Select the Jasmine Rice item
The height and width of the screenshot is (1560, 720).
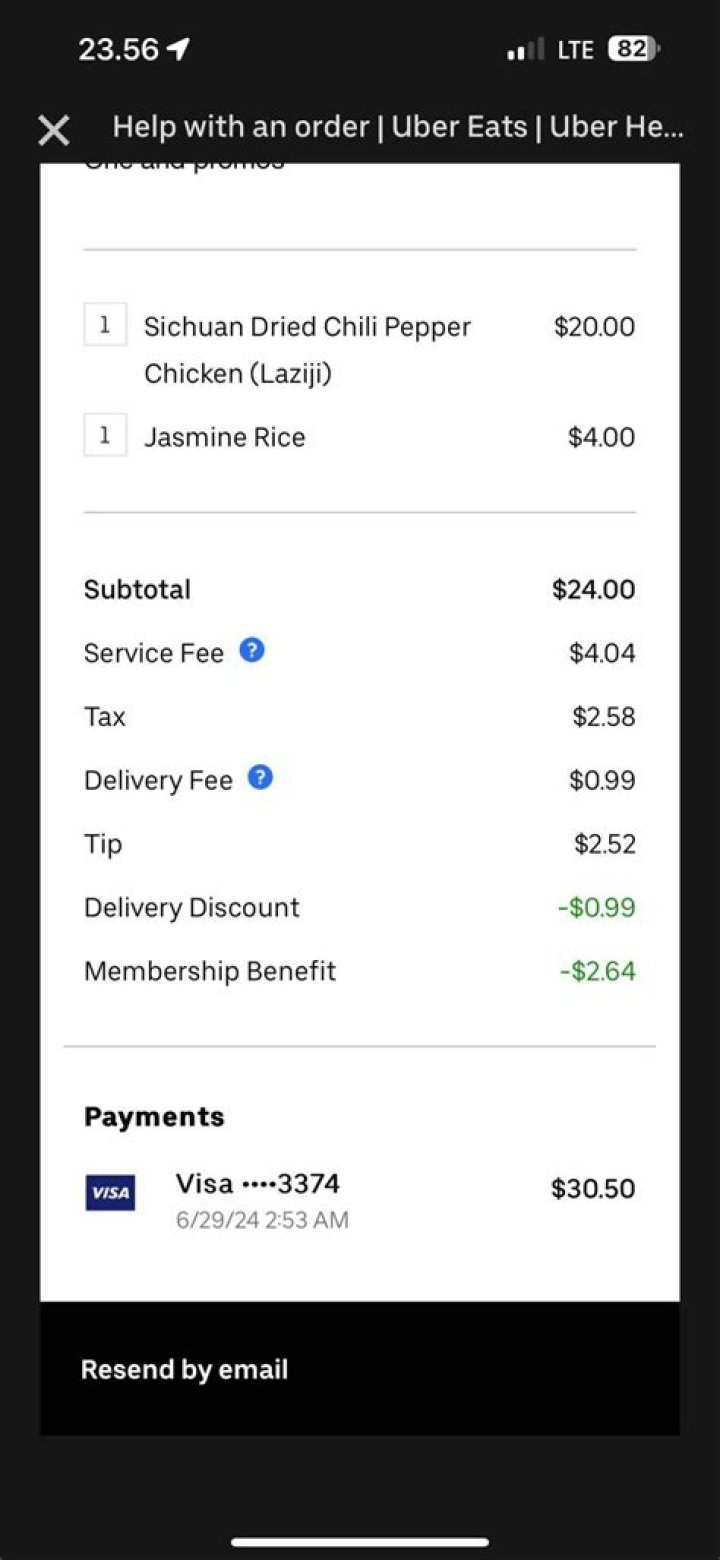(224, 436)
